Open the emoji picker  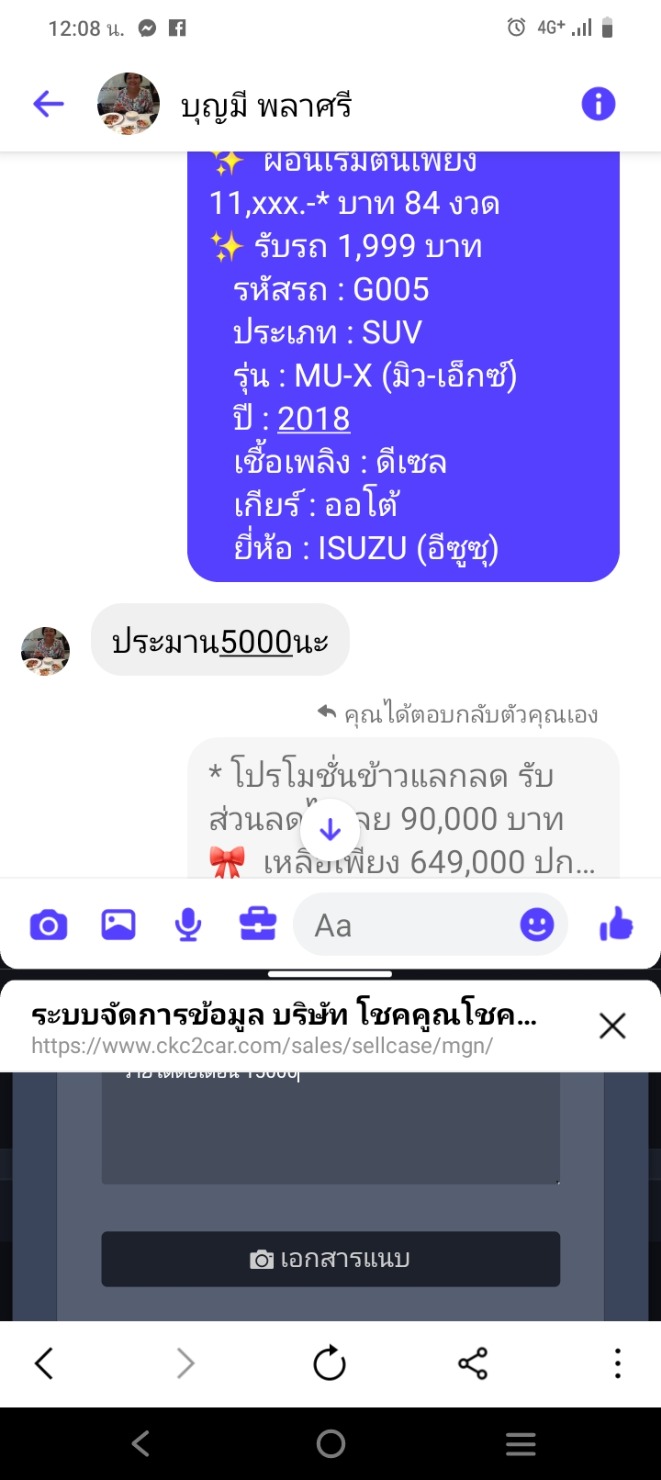537,925
